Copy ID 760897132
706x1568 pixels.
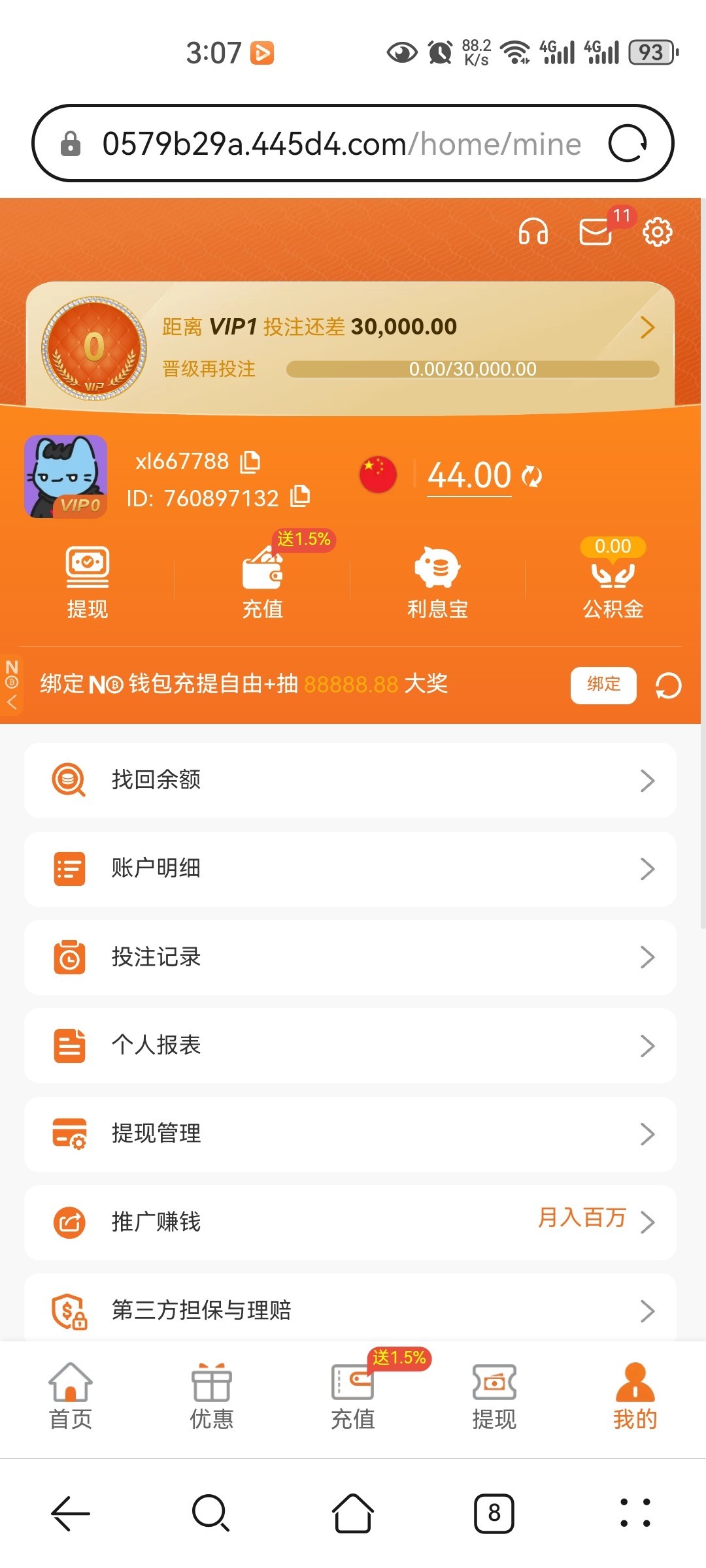tap(300, 497)
